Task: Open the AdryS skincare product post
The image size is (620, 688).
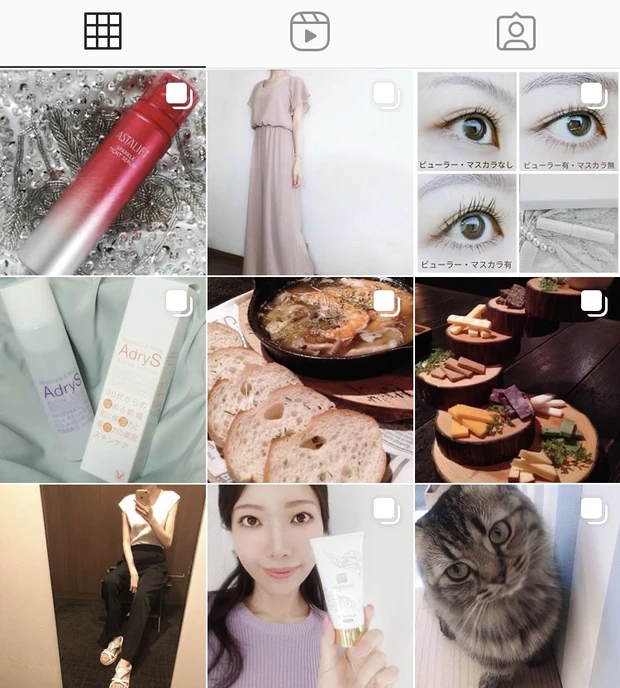Action: pos(103,380)
